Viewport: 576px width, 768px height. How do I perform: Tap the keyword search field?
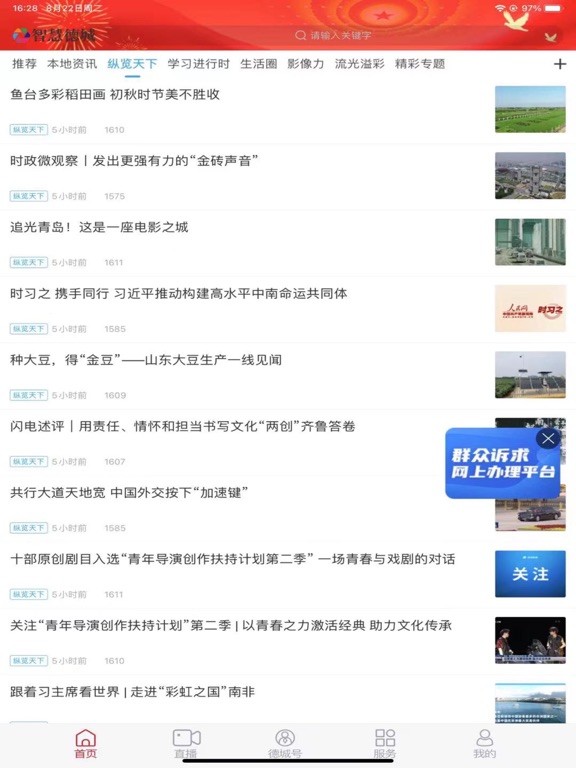pos(333,35)
